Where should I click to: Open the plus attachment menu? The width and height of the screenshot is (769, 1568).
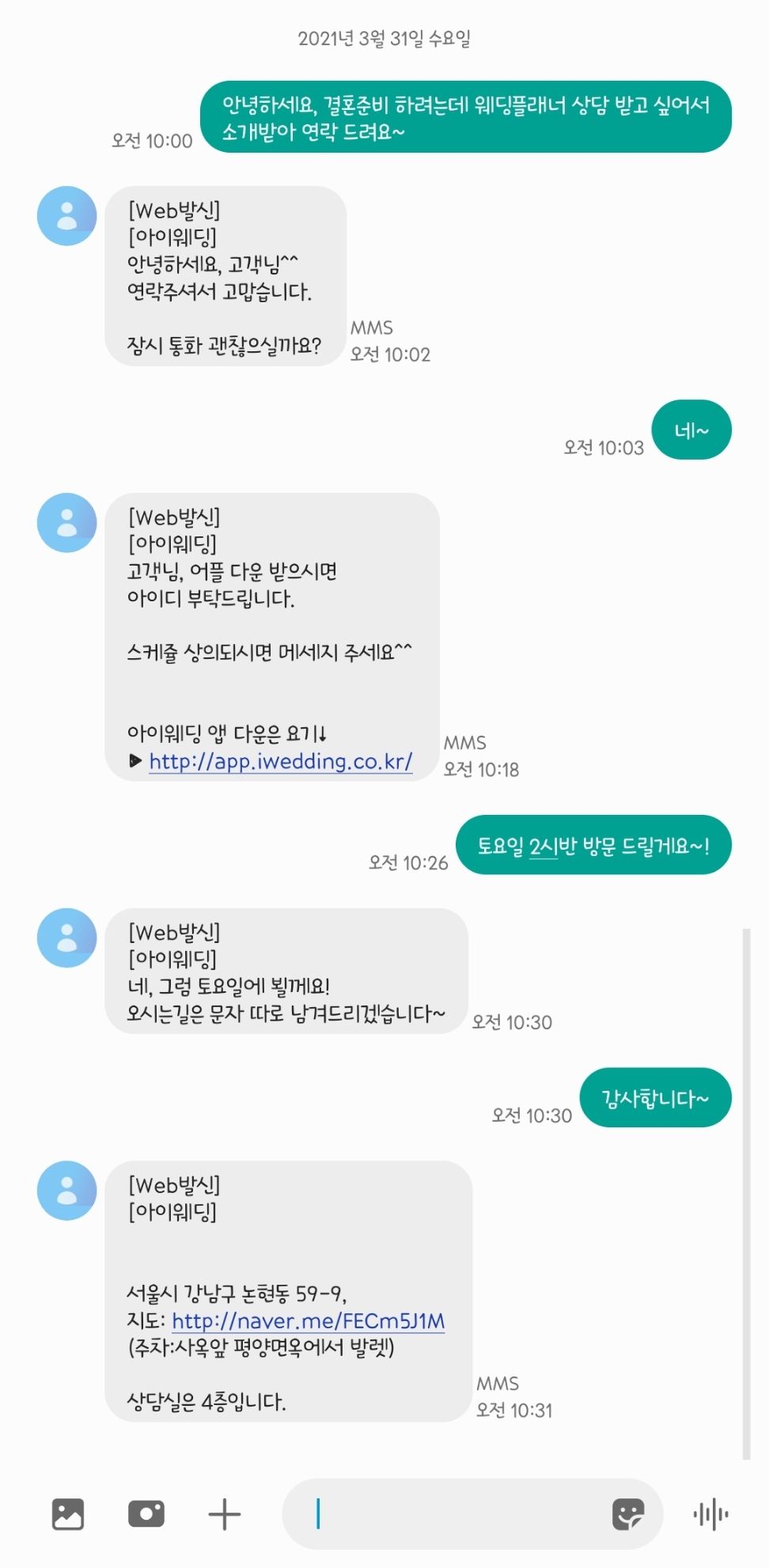(x=225, y=1514)
